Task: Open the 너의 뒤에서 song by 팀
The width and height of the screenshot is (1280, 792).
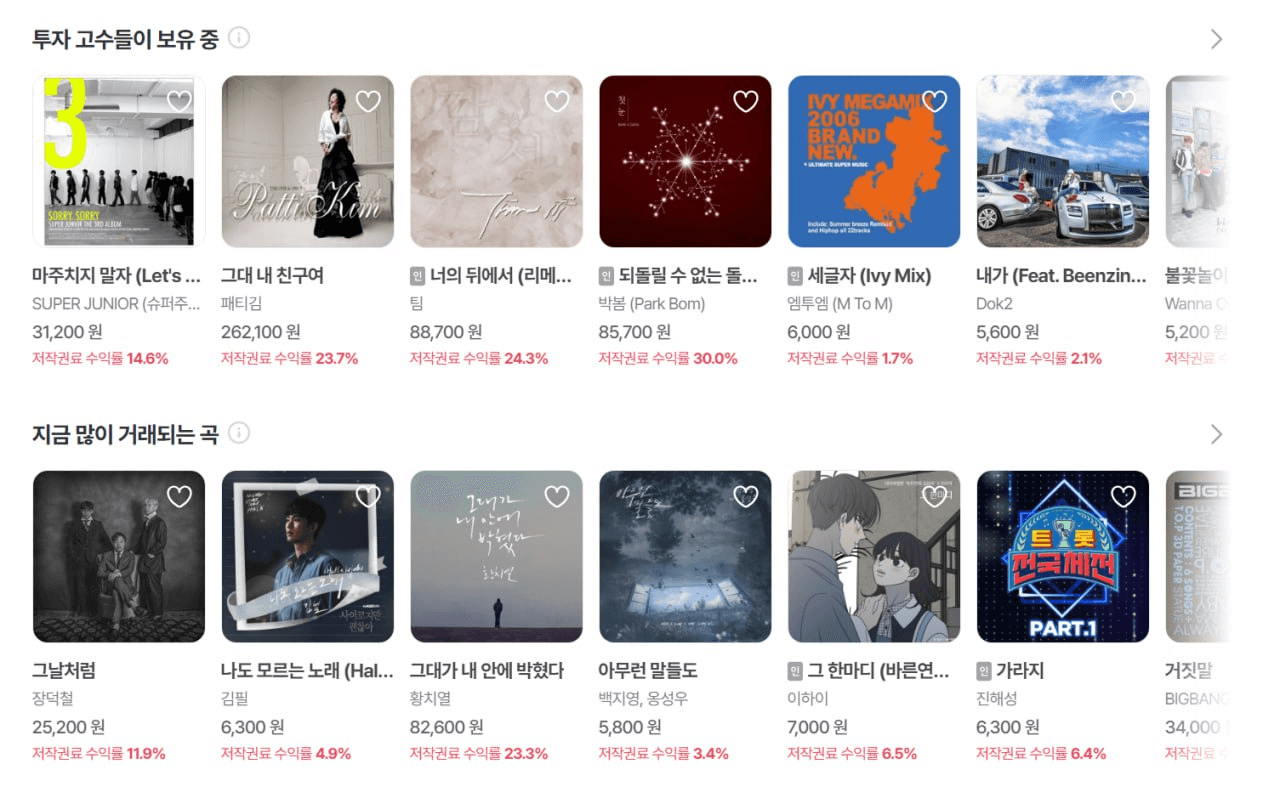Action: pos(496,162)
